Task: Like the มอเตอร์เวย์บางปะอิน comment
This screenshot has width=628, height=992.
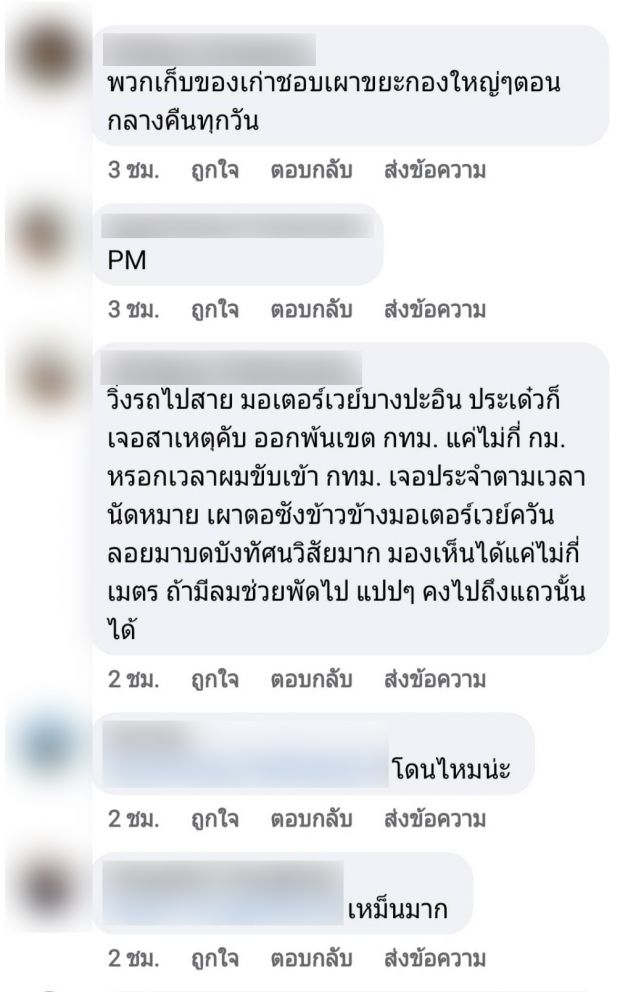Action: (x=214, y=680)
